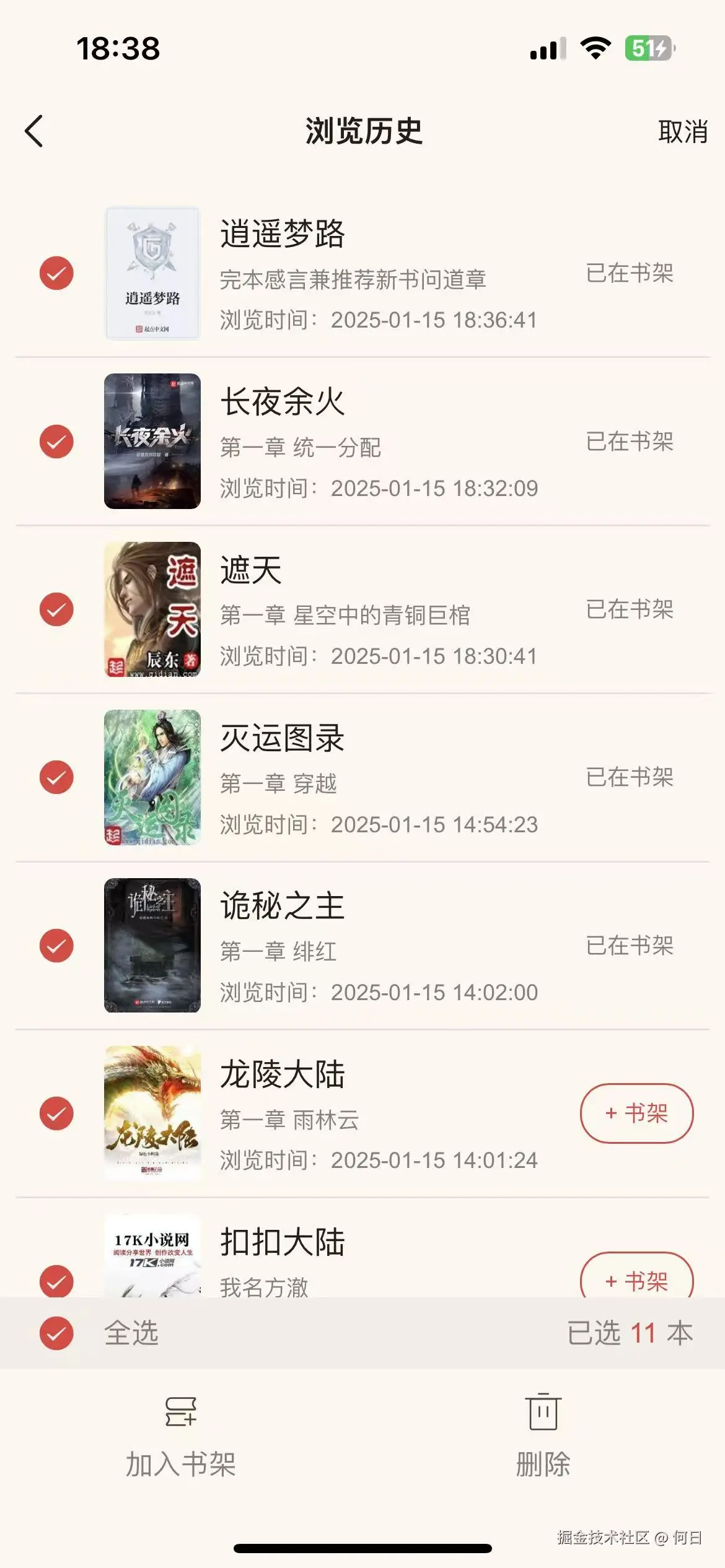This screenshot has height=1568, width=725.
Task: Toggle the 灭运图录 selection checkbox
Action: click(56, 777)
